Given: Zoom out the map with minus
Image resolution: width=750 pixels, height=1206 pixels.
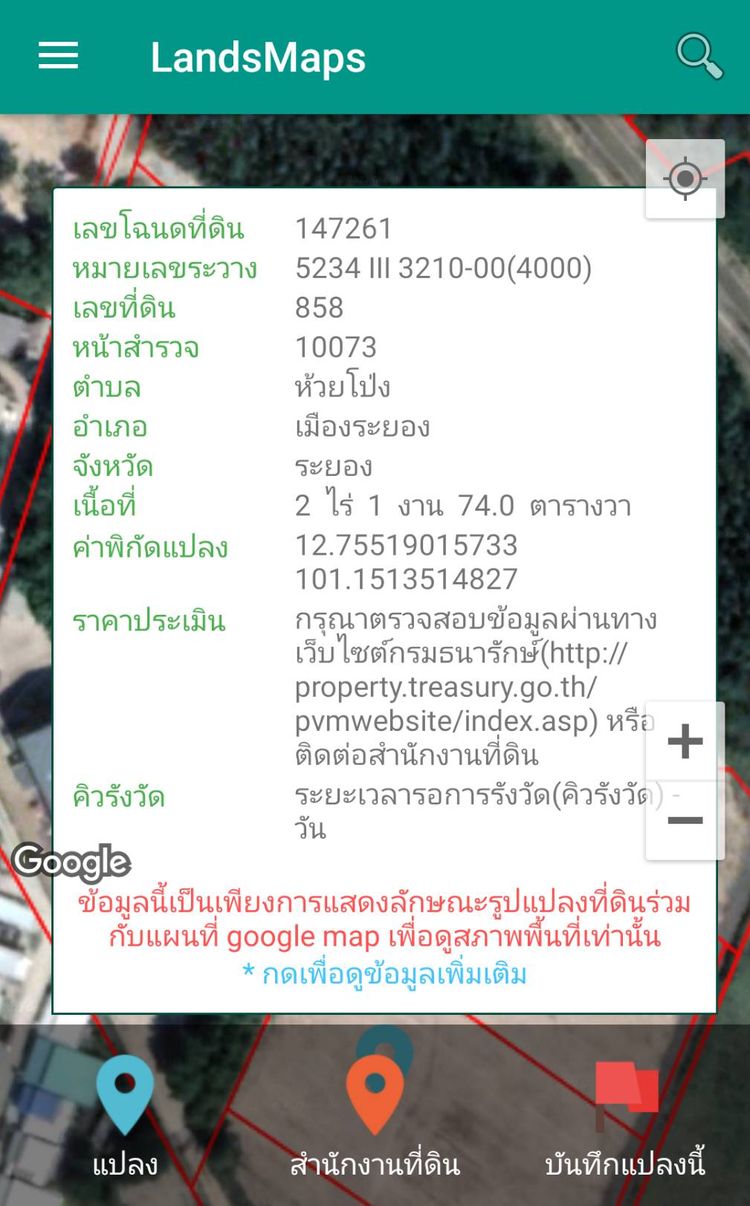Looking at the screenshot, I should (x=685, y=821).
